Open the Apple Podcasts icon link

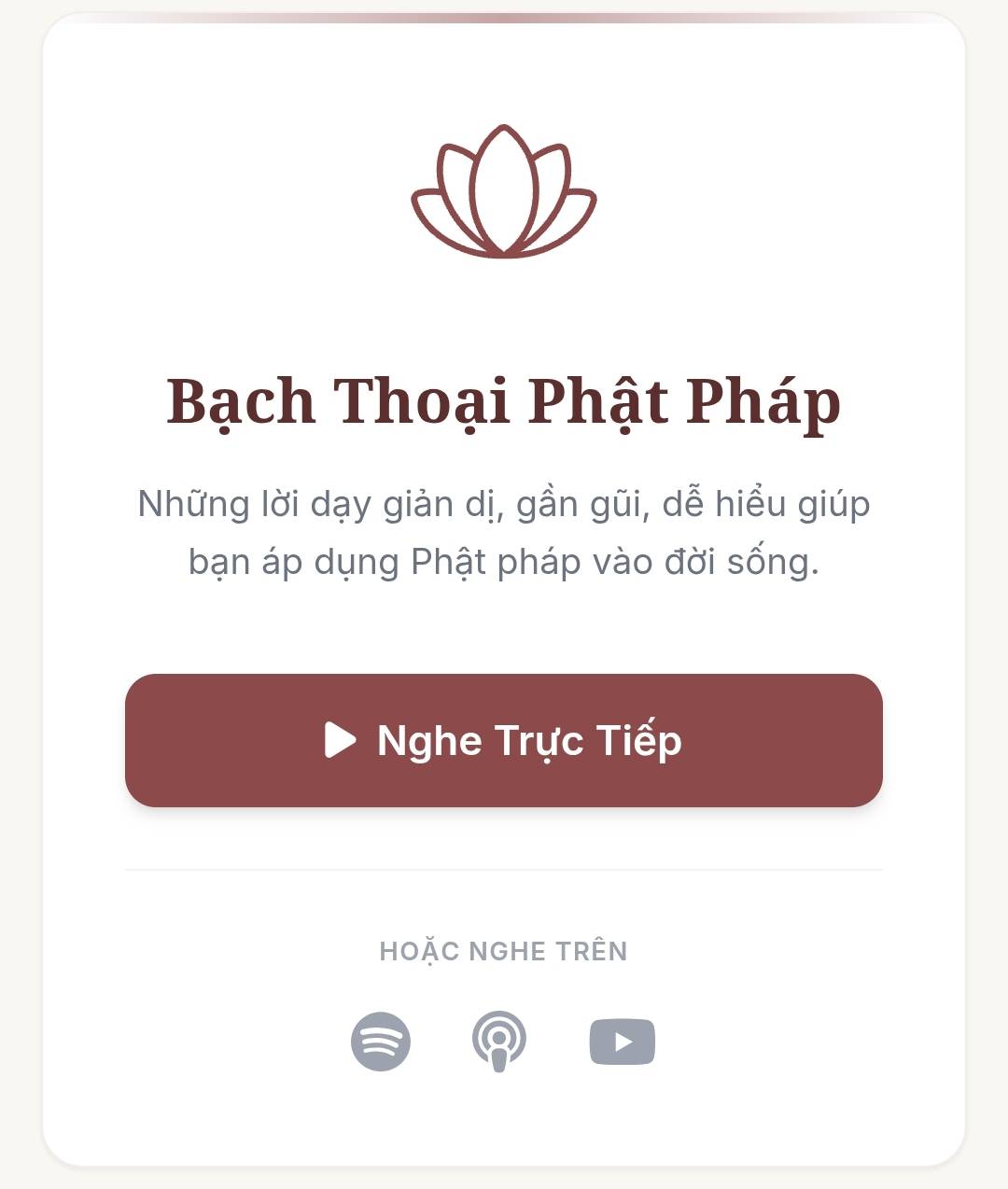pyautogui.click(x=499, y=1042)
